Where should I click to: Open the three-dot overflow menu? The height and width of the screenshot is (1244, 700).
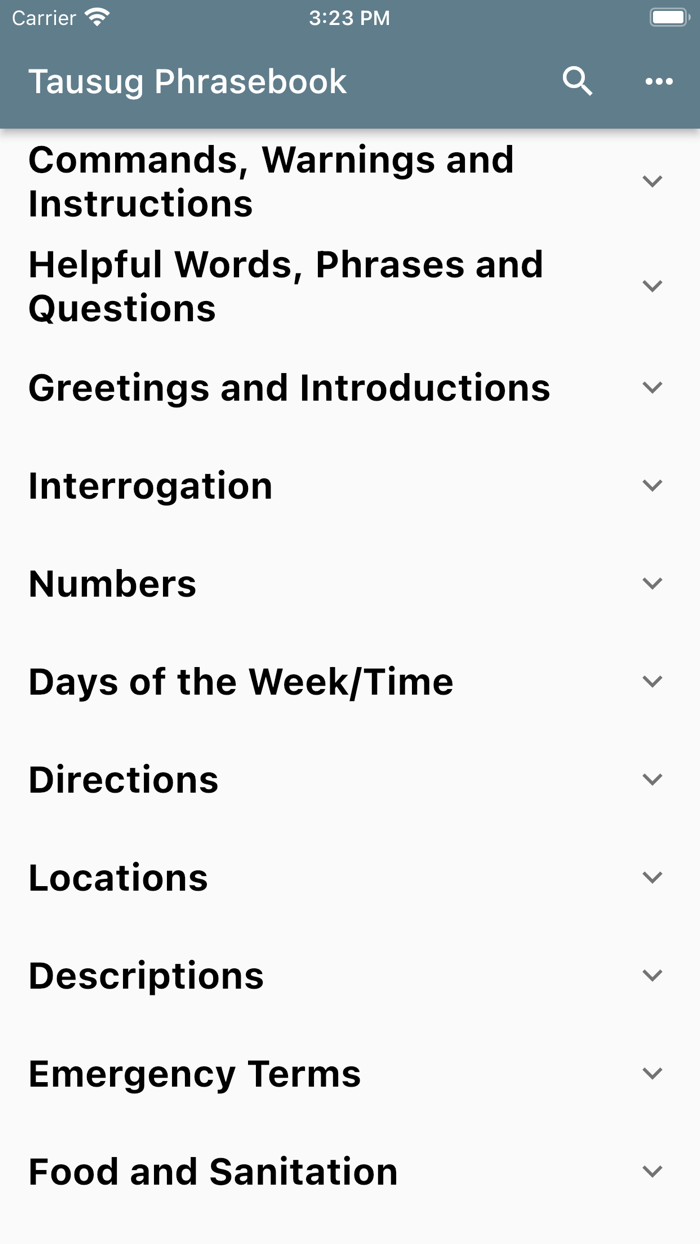659,81
